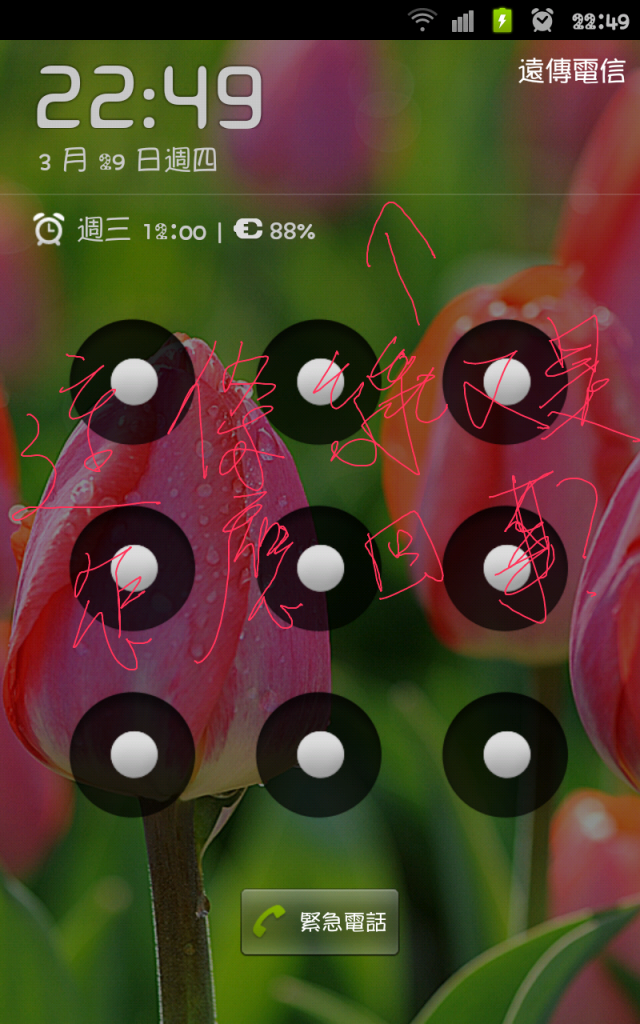Touch the center dot of the unlock pattern

pos(320,568)
